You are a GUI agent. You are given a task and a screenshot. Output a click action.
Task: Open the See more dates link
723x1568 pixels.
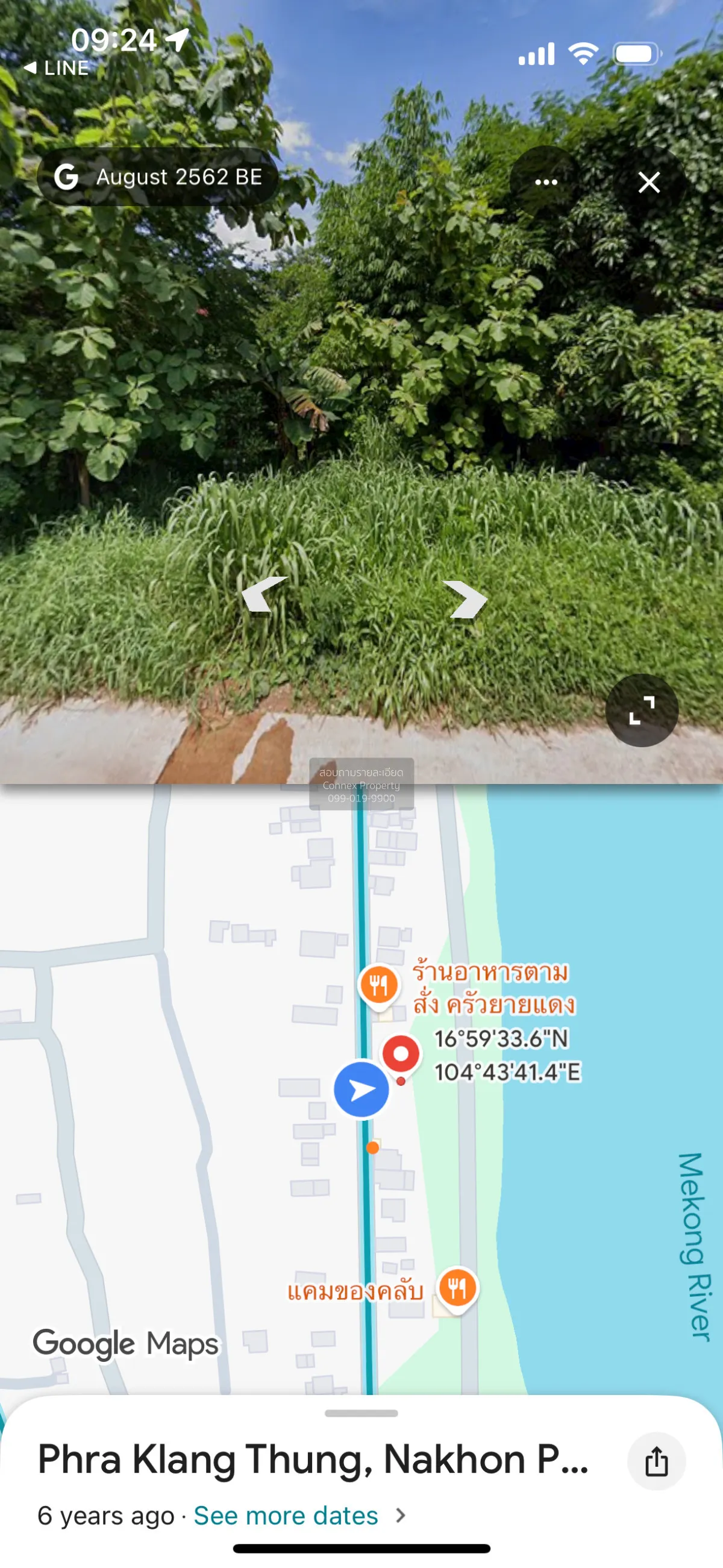(286, 1516)
